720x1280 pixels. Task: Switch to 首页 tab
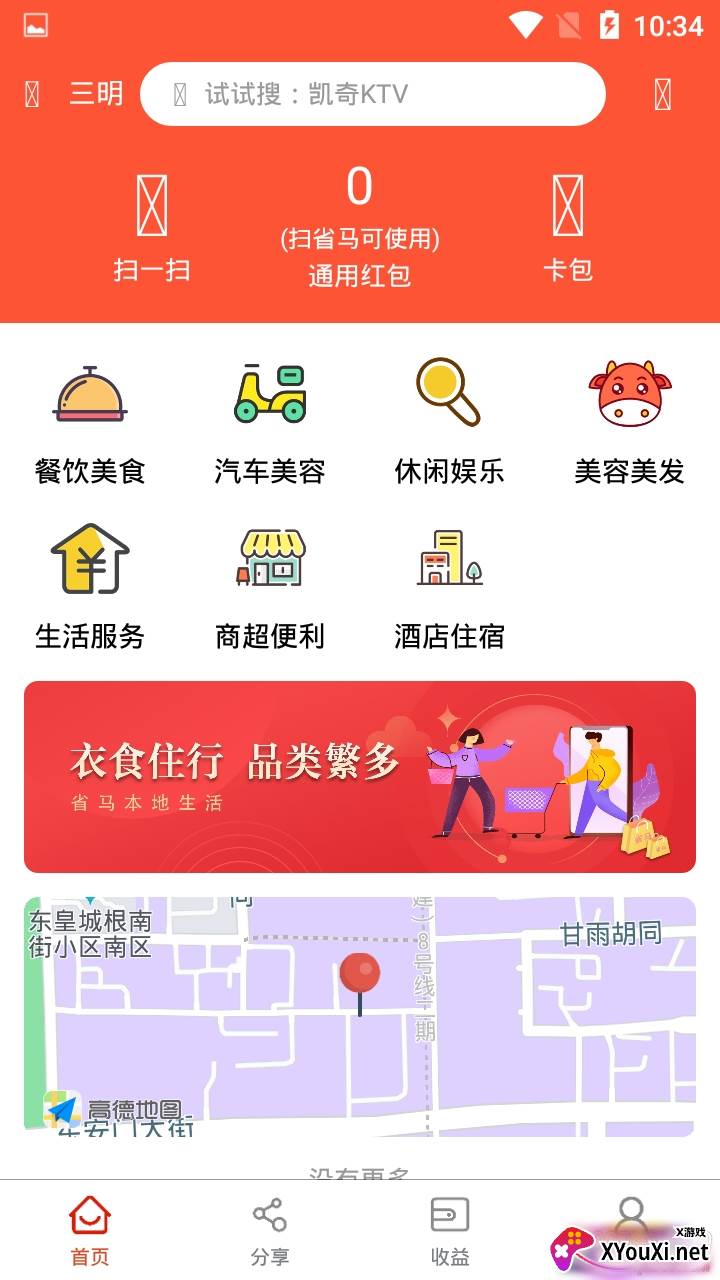(90, 1231)
